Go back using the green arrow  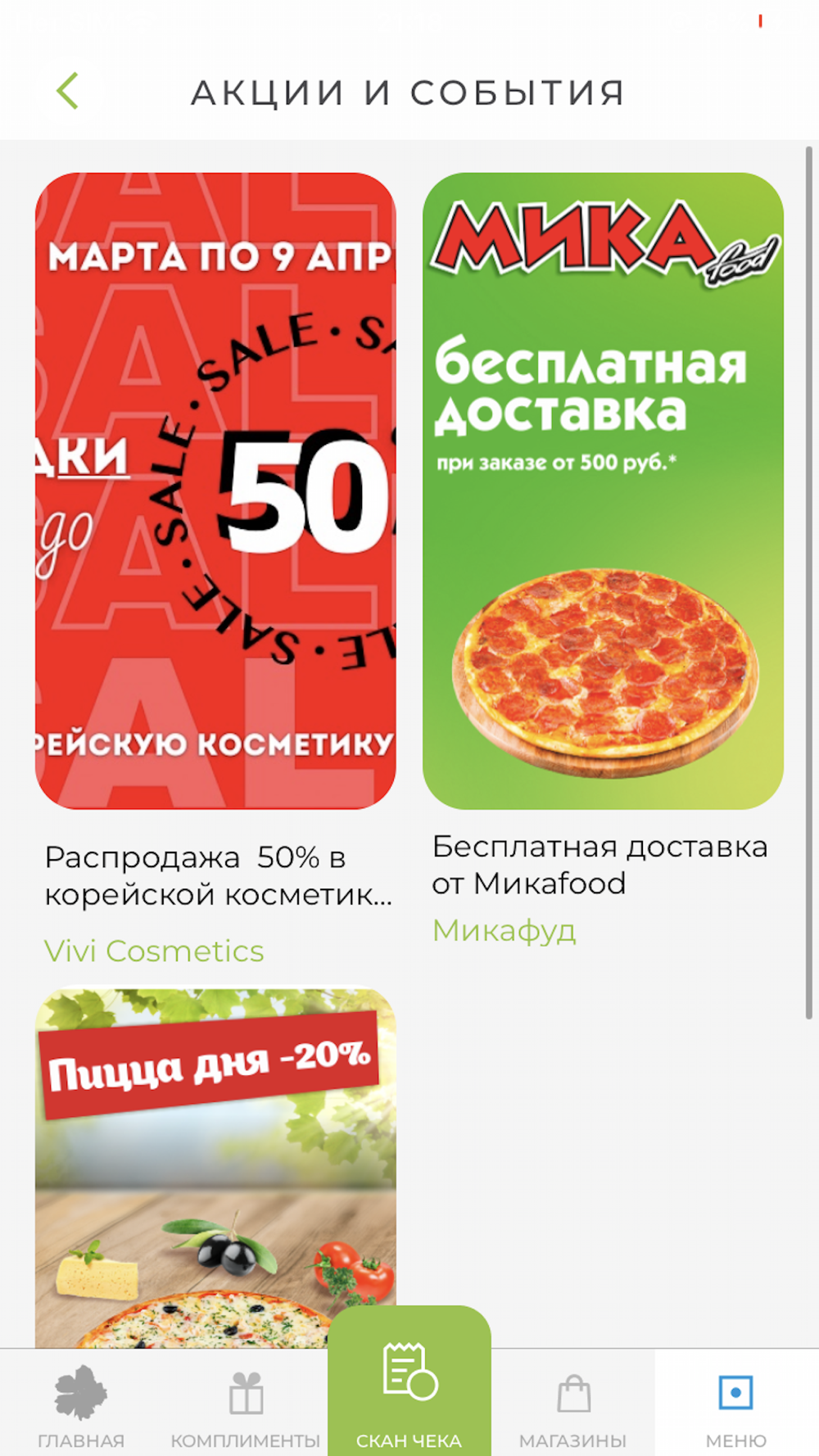[68, 91]
